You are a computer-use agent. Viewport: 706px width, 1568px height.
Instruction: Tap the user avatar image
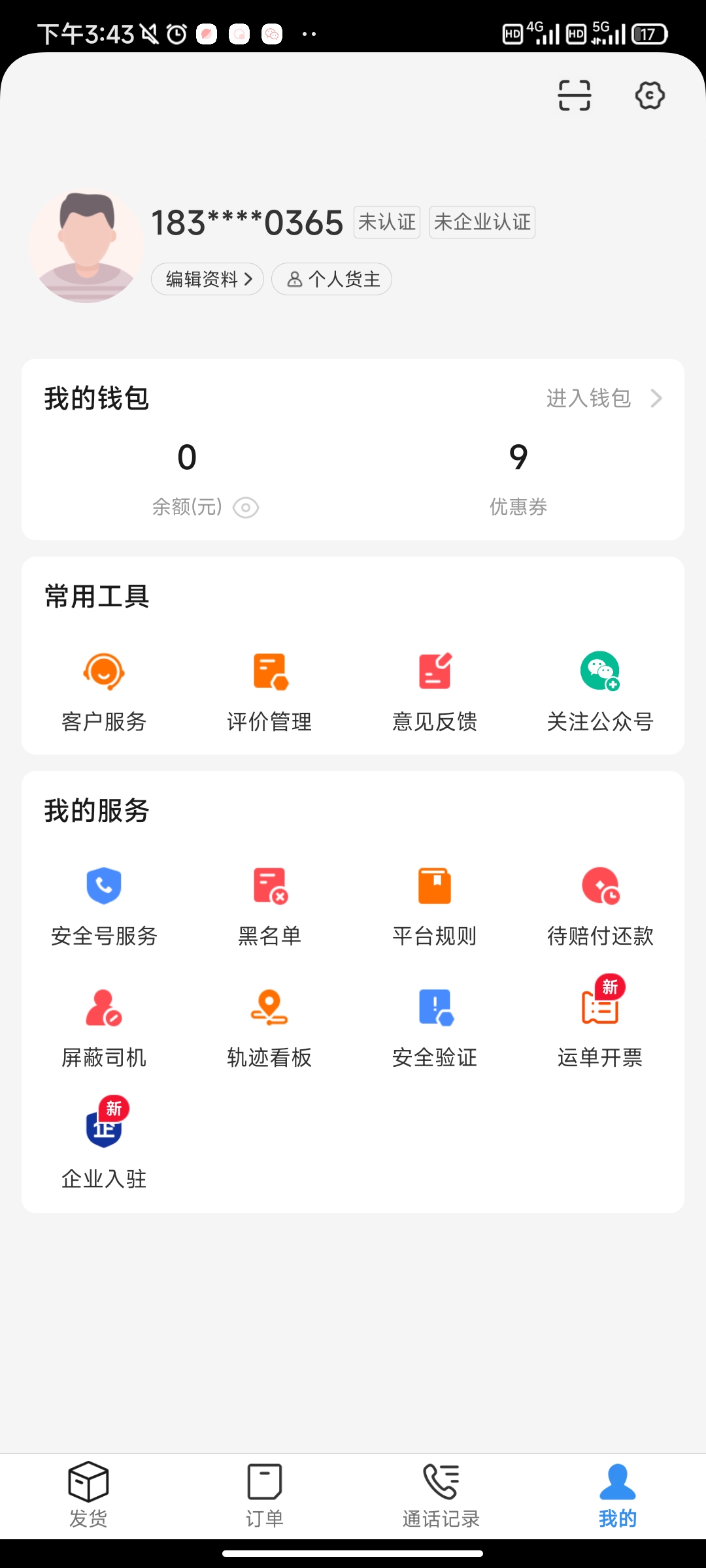pyautogui.click(x=86, y=246)
